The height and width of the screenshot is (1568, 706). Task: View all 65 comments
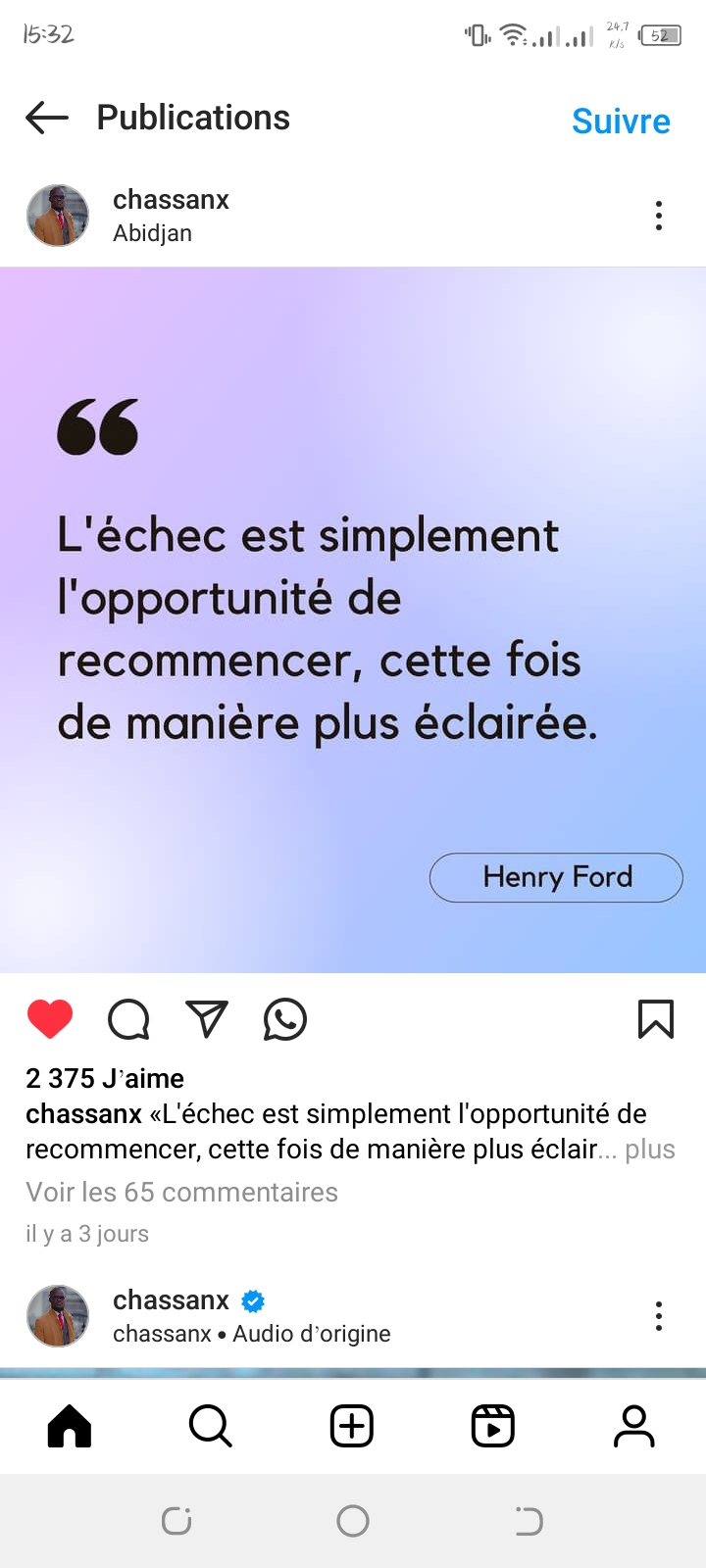coord(181,1192)
